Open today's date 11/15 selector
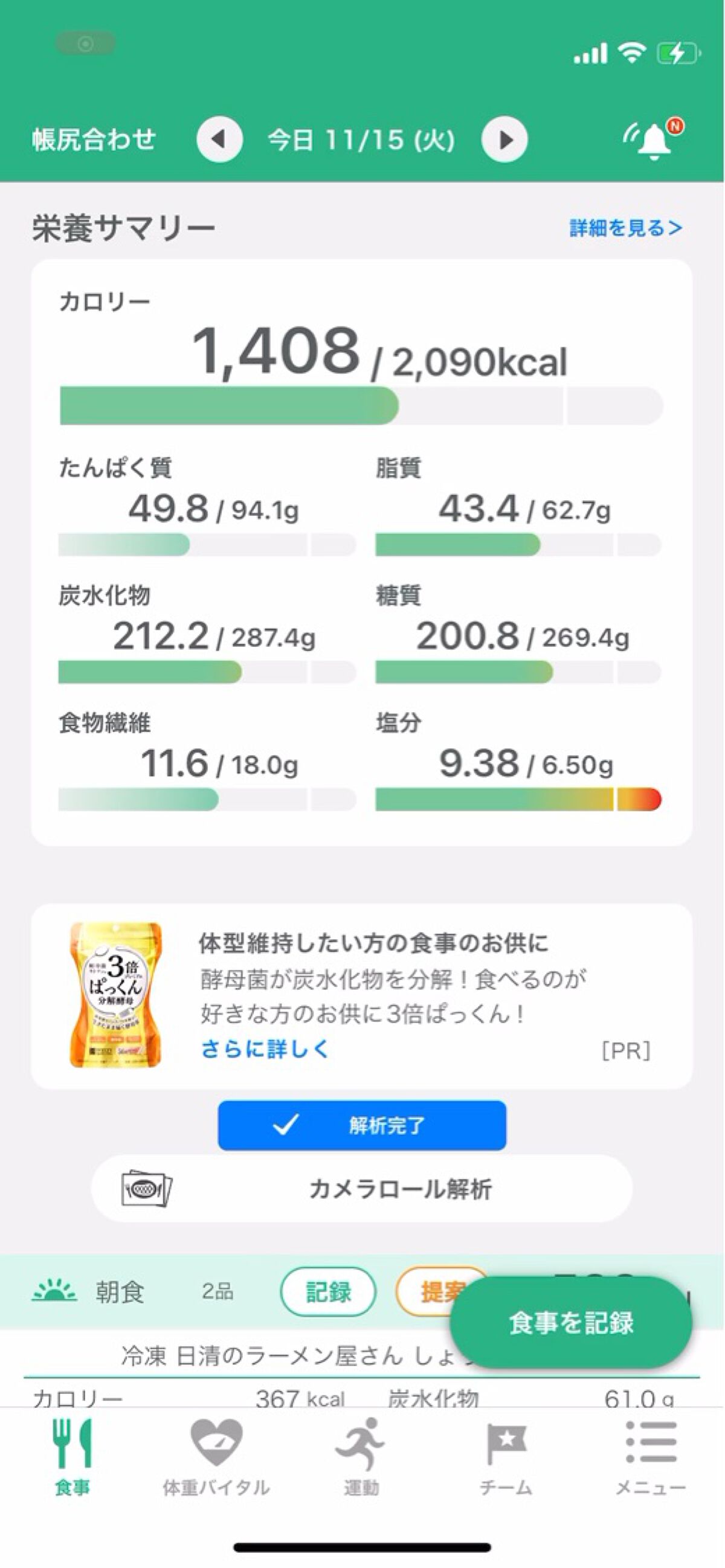Screen dimensions: 725x1568 tap(361, 139)
